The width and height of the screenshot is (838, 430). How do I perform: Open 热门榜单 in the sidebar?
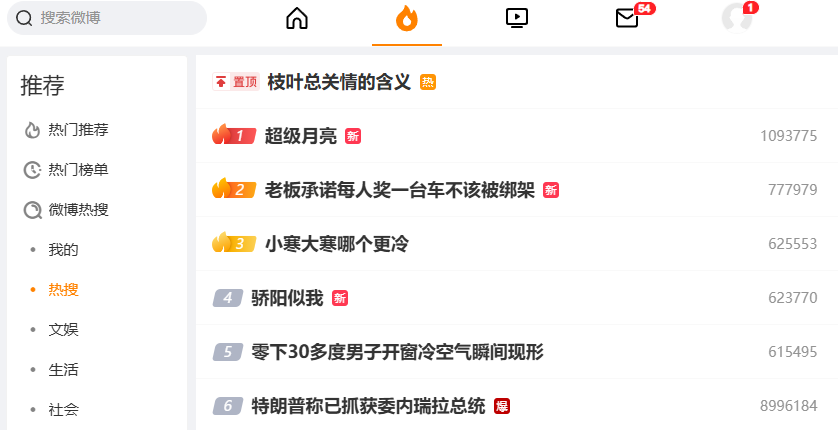point(78,170)
